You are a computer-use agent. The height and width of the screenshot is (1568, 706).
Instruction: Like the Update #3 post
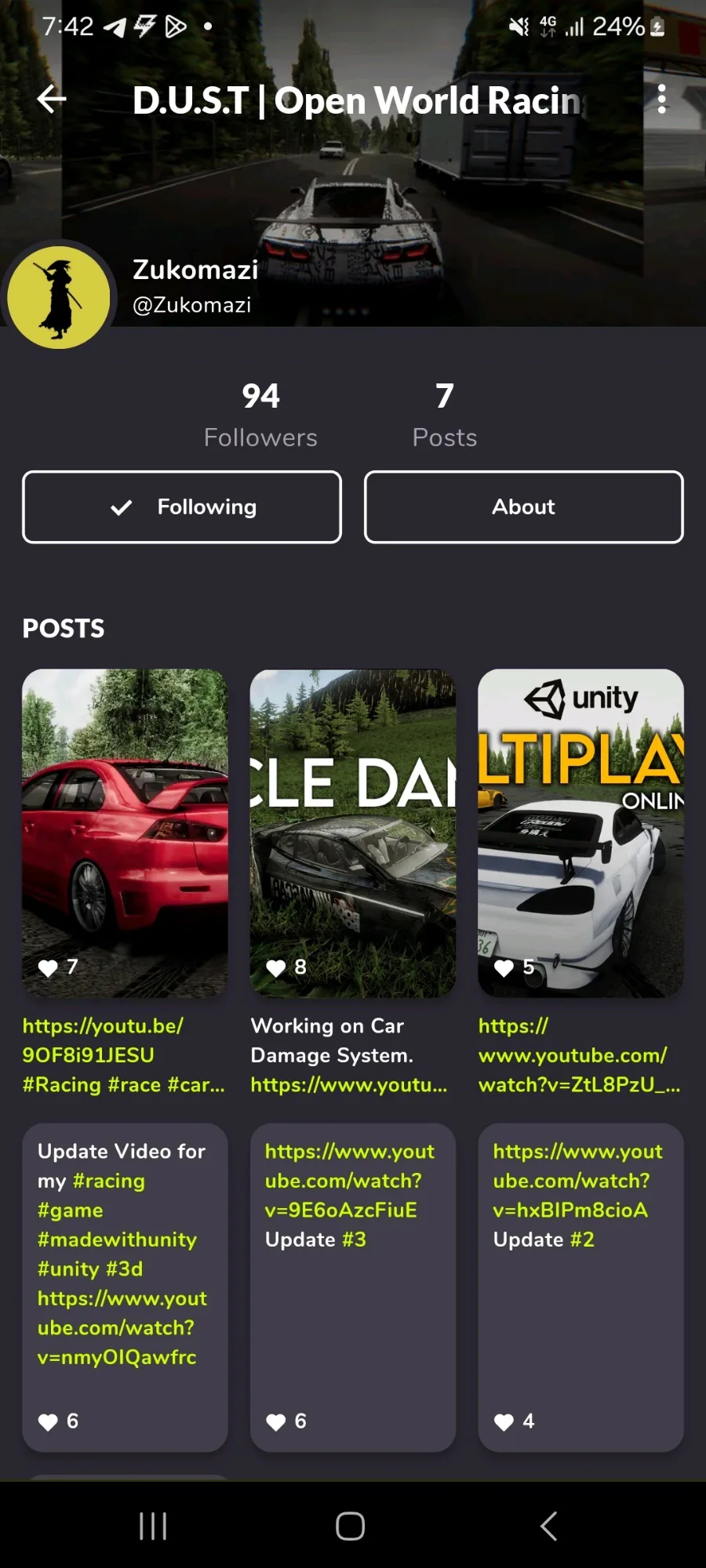pos(276,1422)
